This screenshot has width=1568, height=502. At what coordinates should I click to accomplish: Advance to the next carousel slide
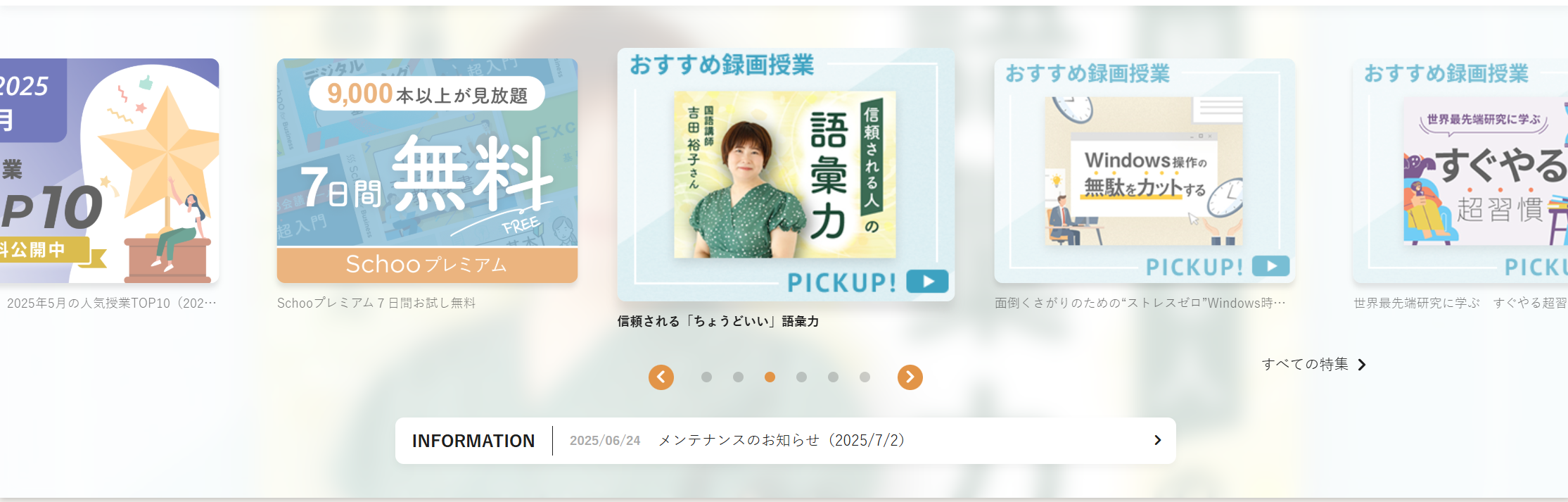click(910, 377)
